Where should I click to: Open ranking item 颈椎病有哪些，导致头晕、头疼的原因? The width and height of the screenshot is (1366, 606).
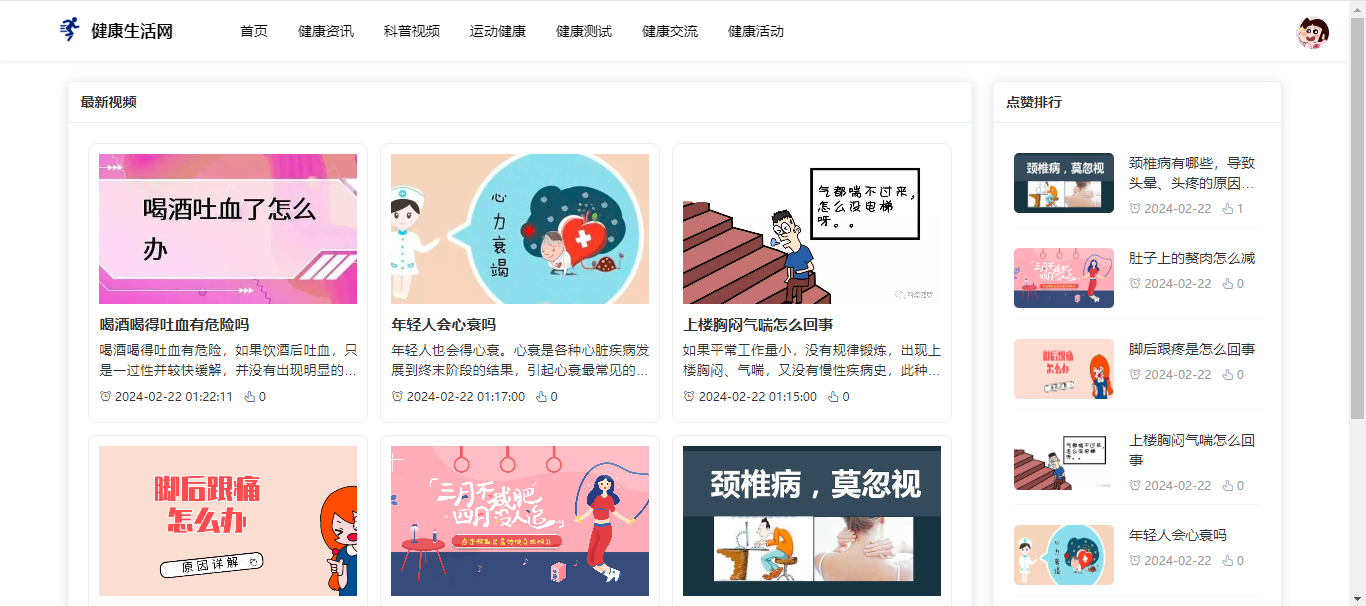[1191, 173]
